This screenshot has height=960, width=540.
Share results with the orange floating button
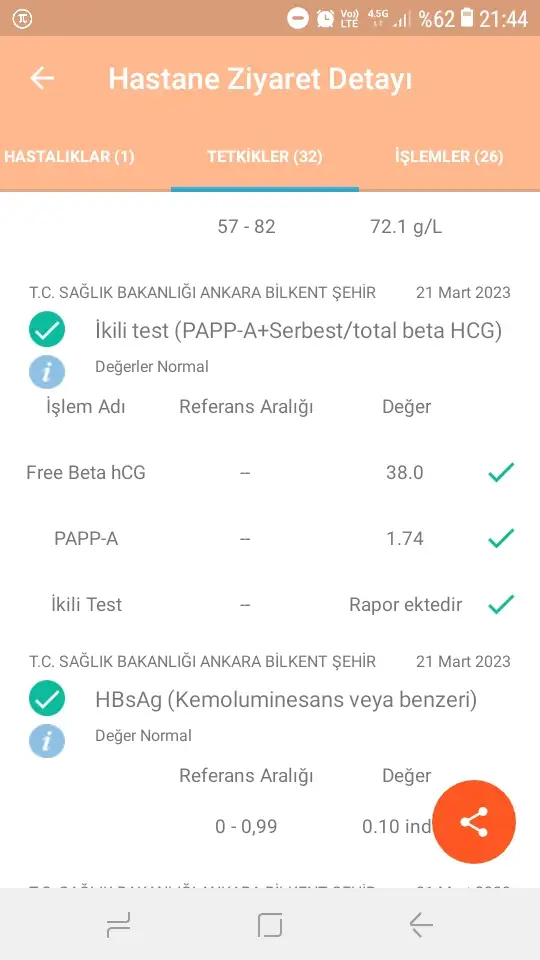[474, 822]
